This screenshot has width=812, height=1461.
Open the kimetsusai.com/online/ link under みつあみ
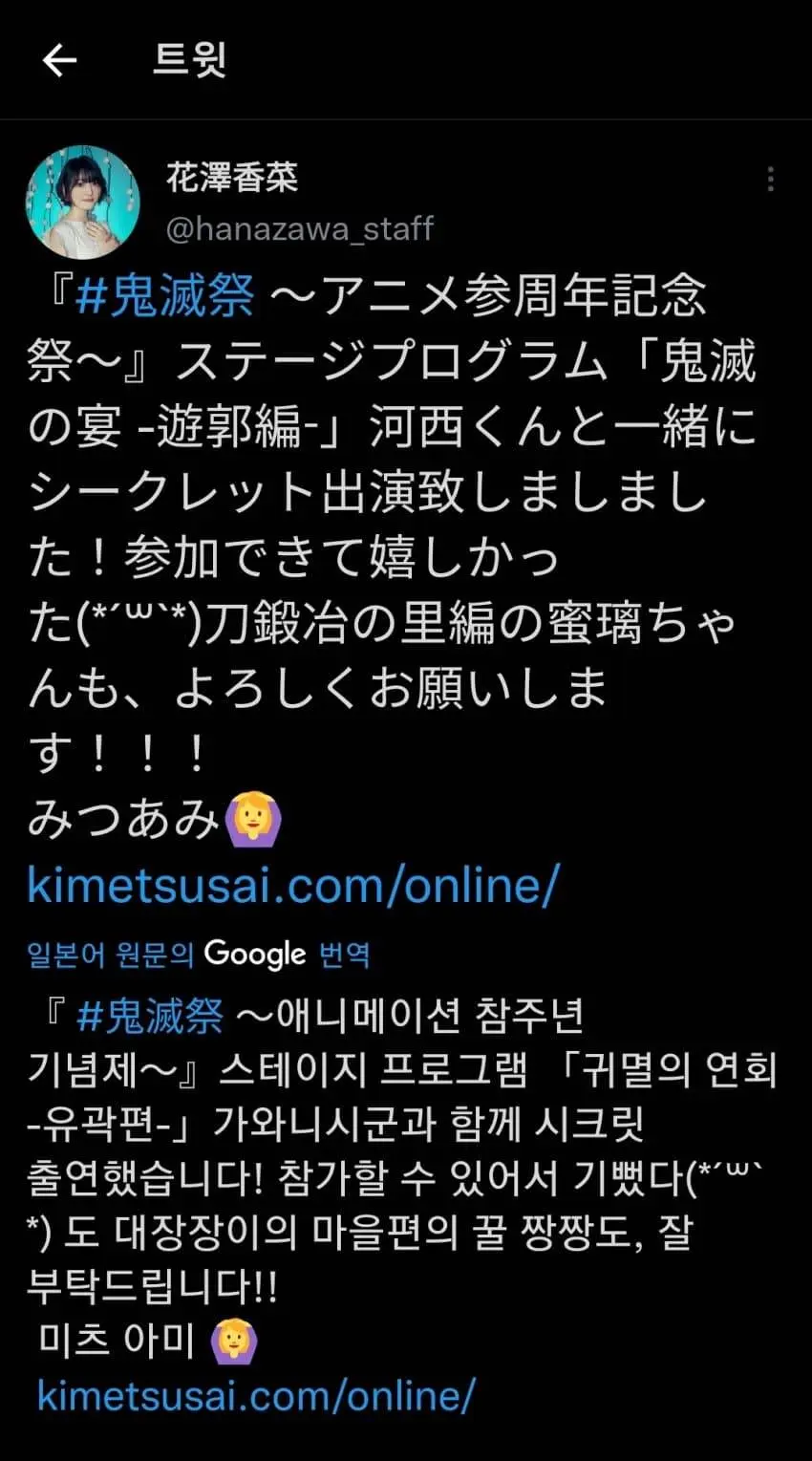pos(292,885)
